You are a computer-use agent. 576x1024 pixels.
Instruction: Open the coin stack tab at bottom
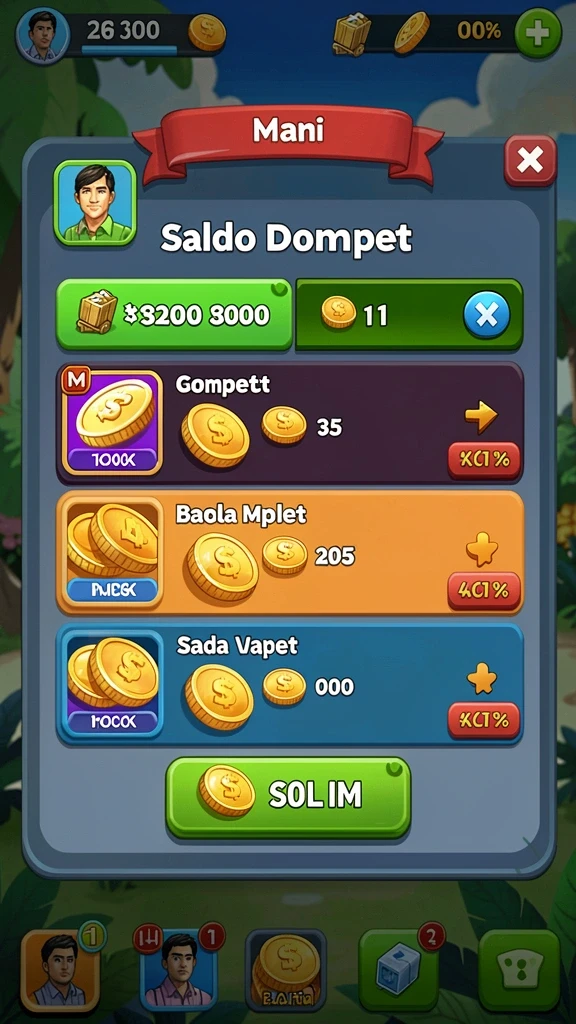pos(286,970)
